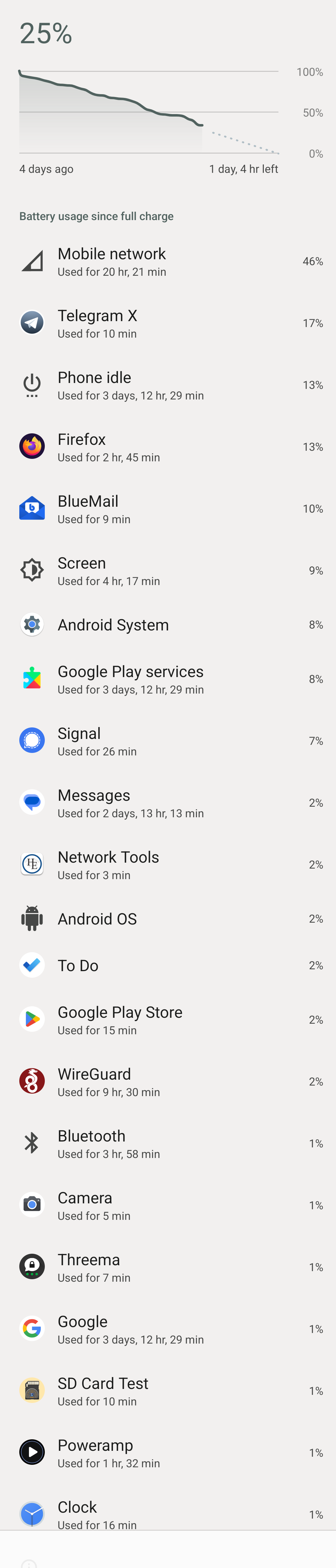Select the Threema usage row
Viewport: 336px width, 1568px height.
(168, 1268)
